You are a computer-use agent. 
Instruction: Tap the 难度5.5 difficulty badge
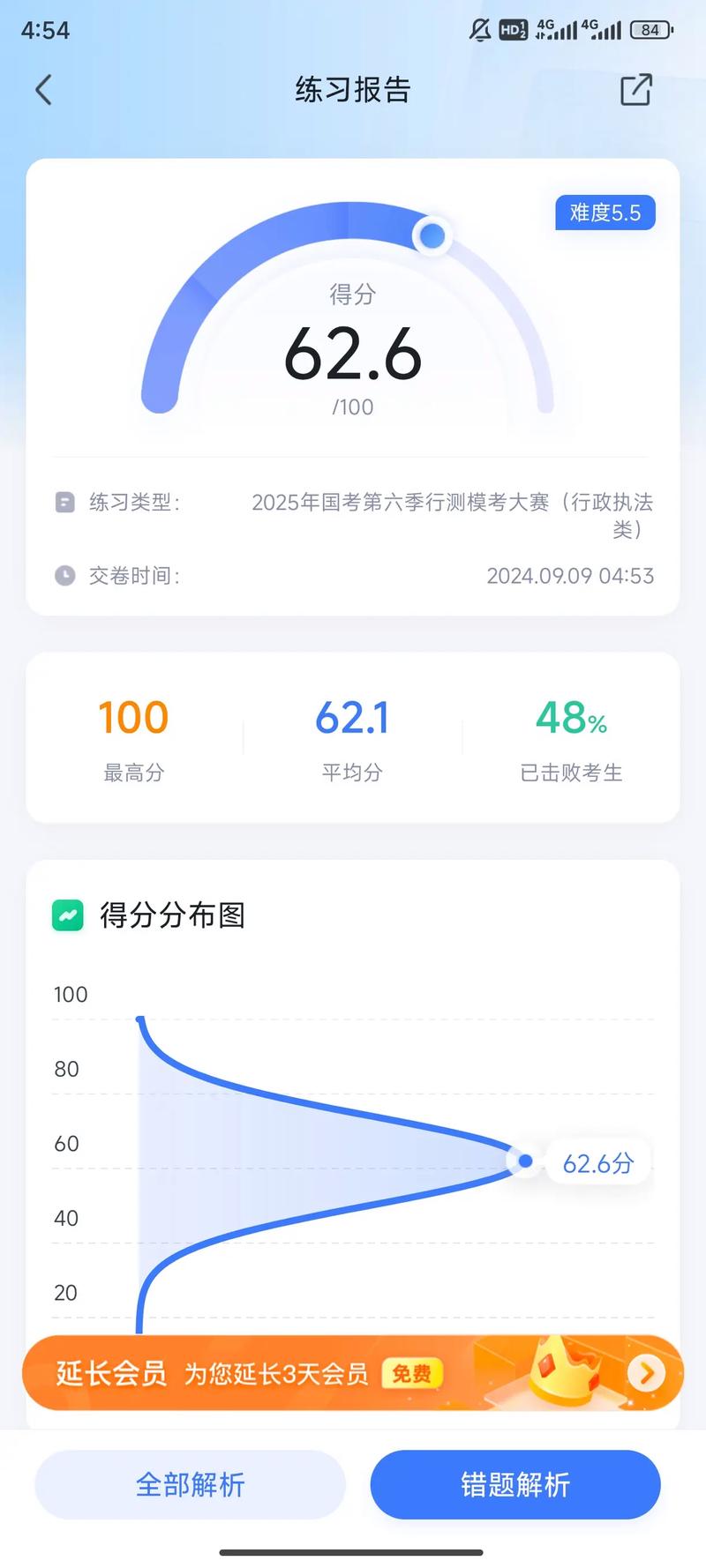(605, 213)
